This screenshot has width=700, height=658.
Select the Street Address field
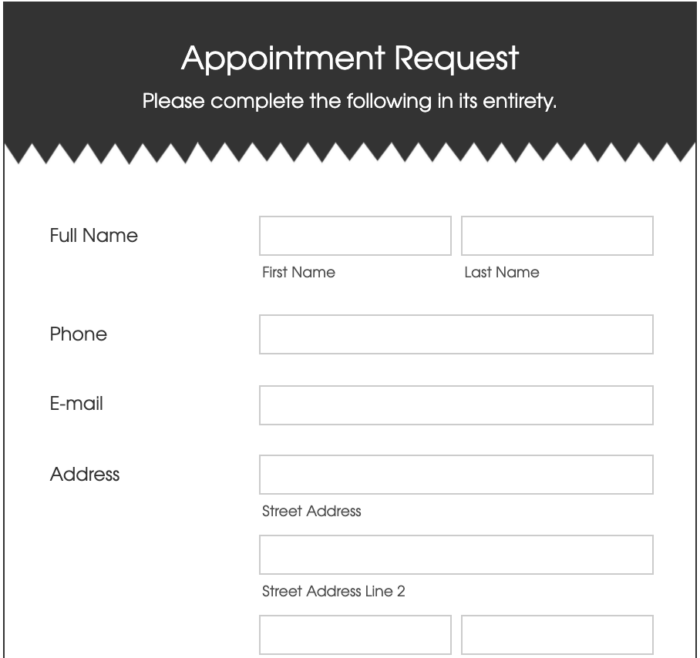tap(456, 475)
